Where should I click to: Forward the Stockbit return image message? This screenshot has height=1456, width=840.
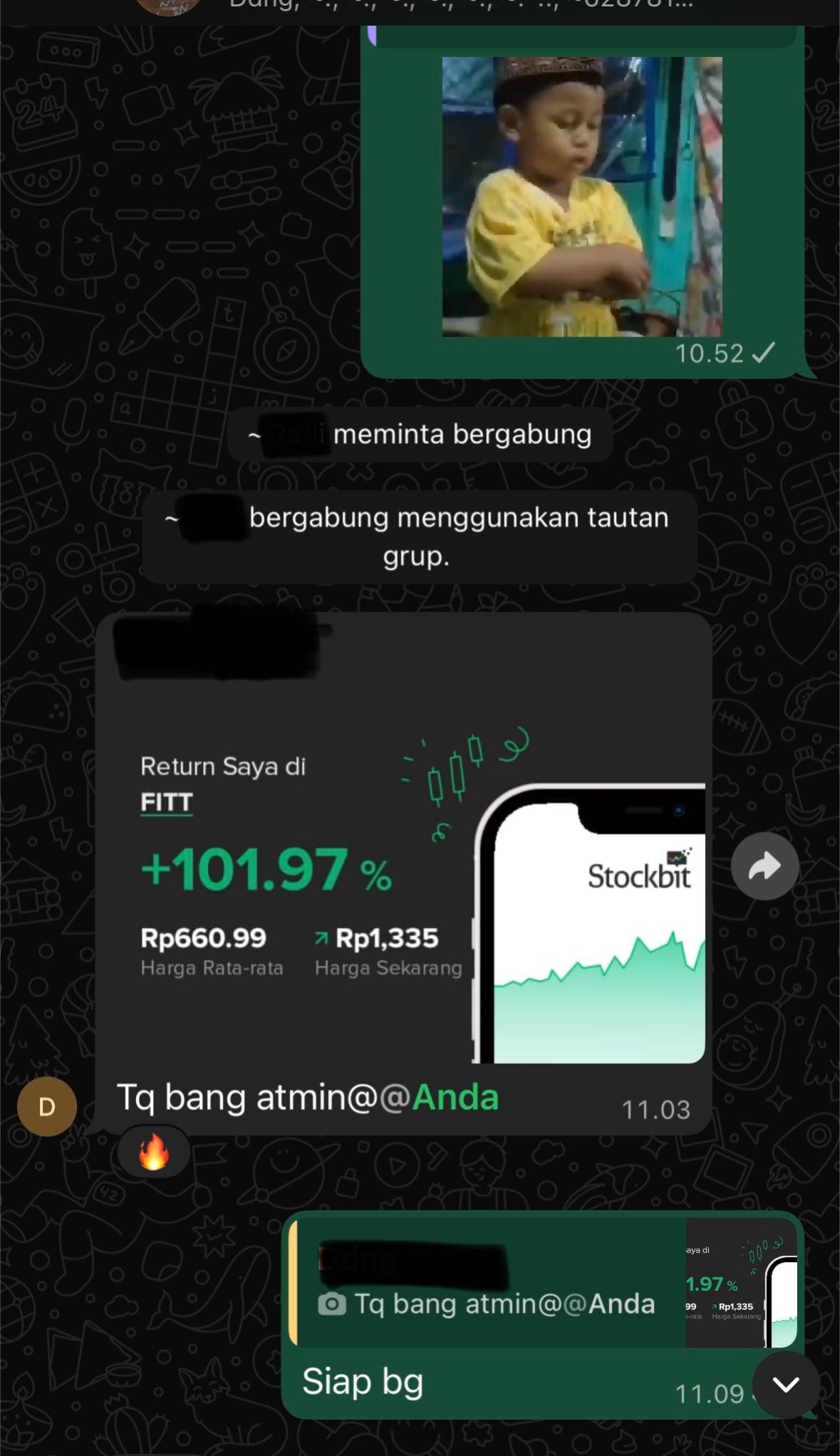pyautogui.click(x=764, y=866)
